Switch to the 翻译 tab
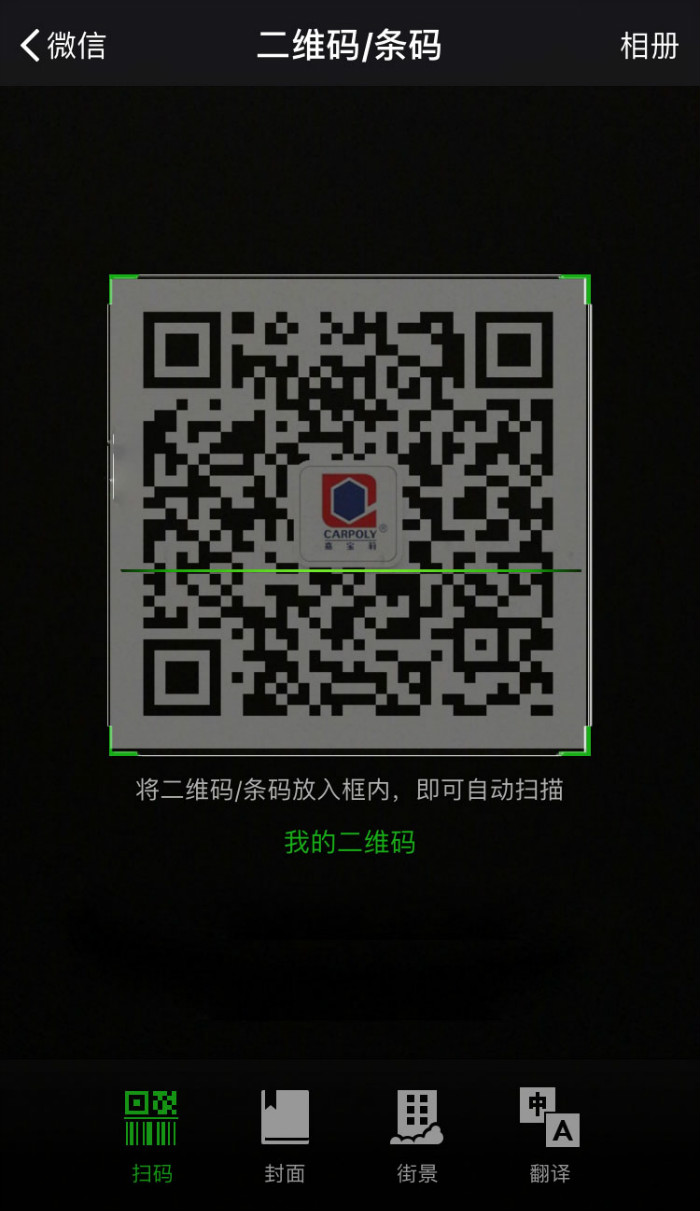 pyautogui.click(x=549, y=1135)
